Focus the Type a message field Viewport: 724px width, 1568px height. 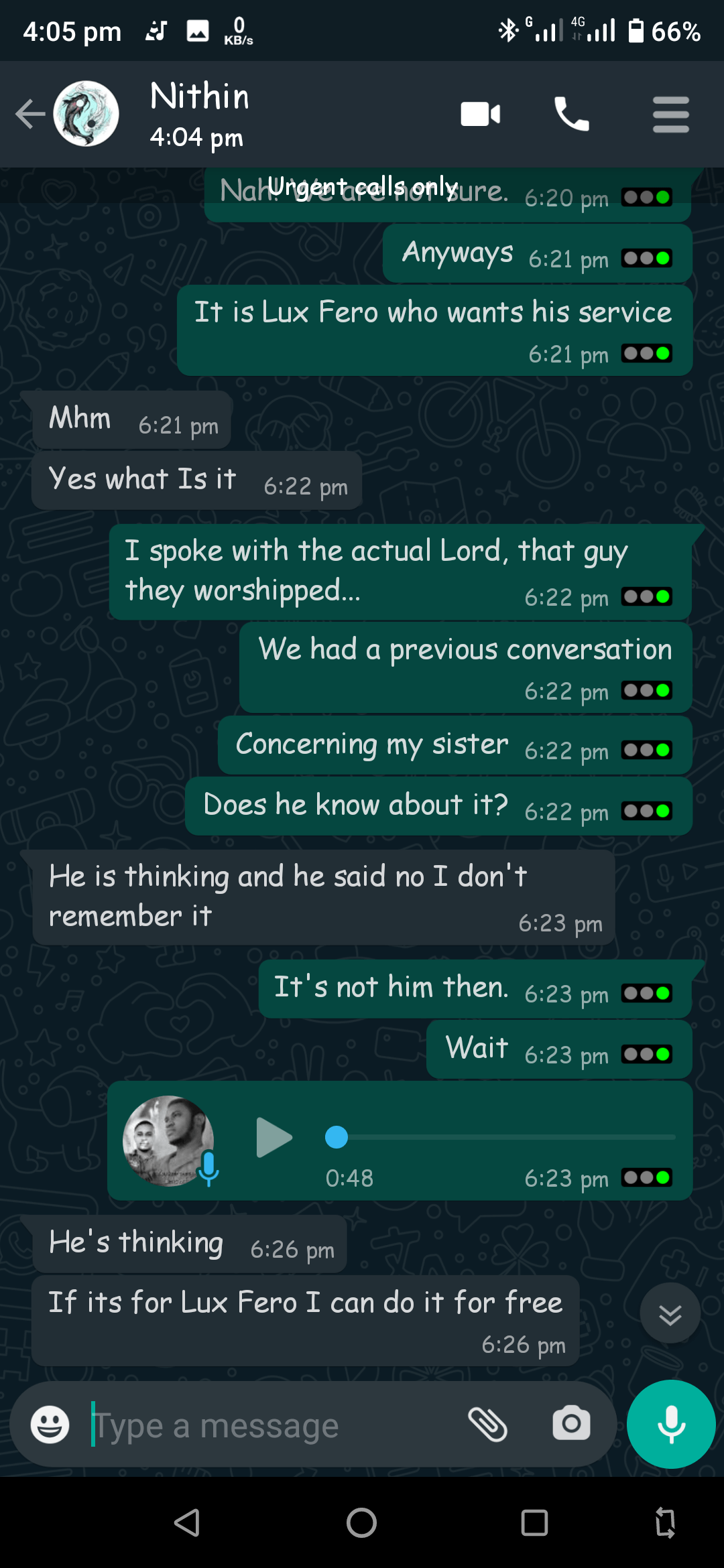[268, 1426]
